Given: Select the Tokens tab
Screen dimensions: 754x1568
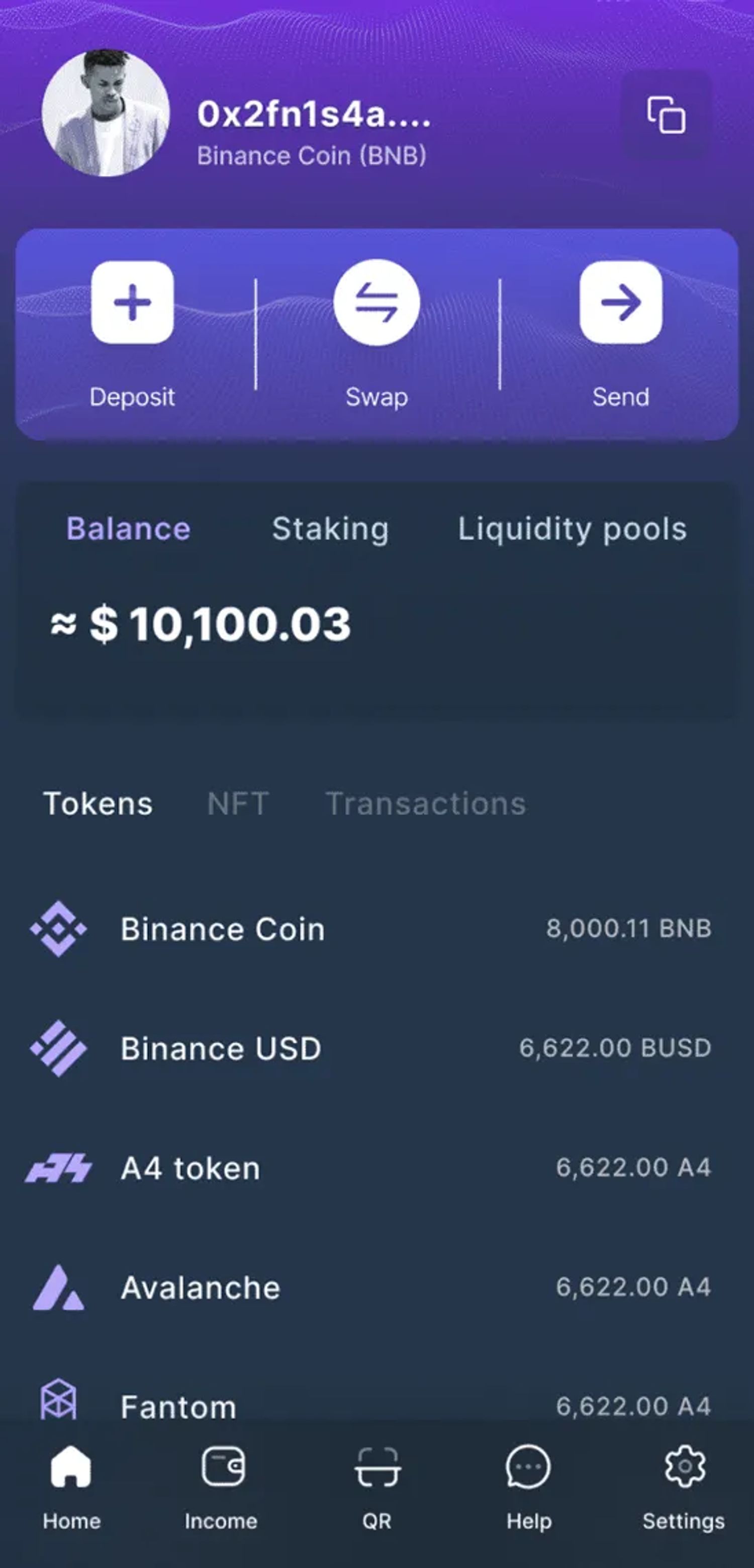Looking at the screenshot, I should click(x=99, y=804).
